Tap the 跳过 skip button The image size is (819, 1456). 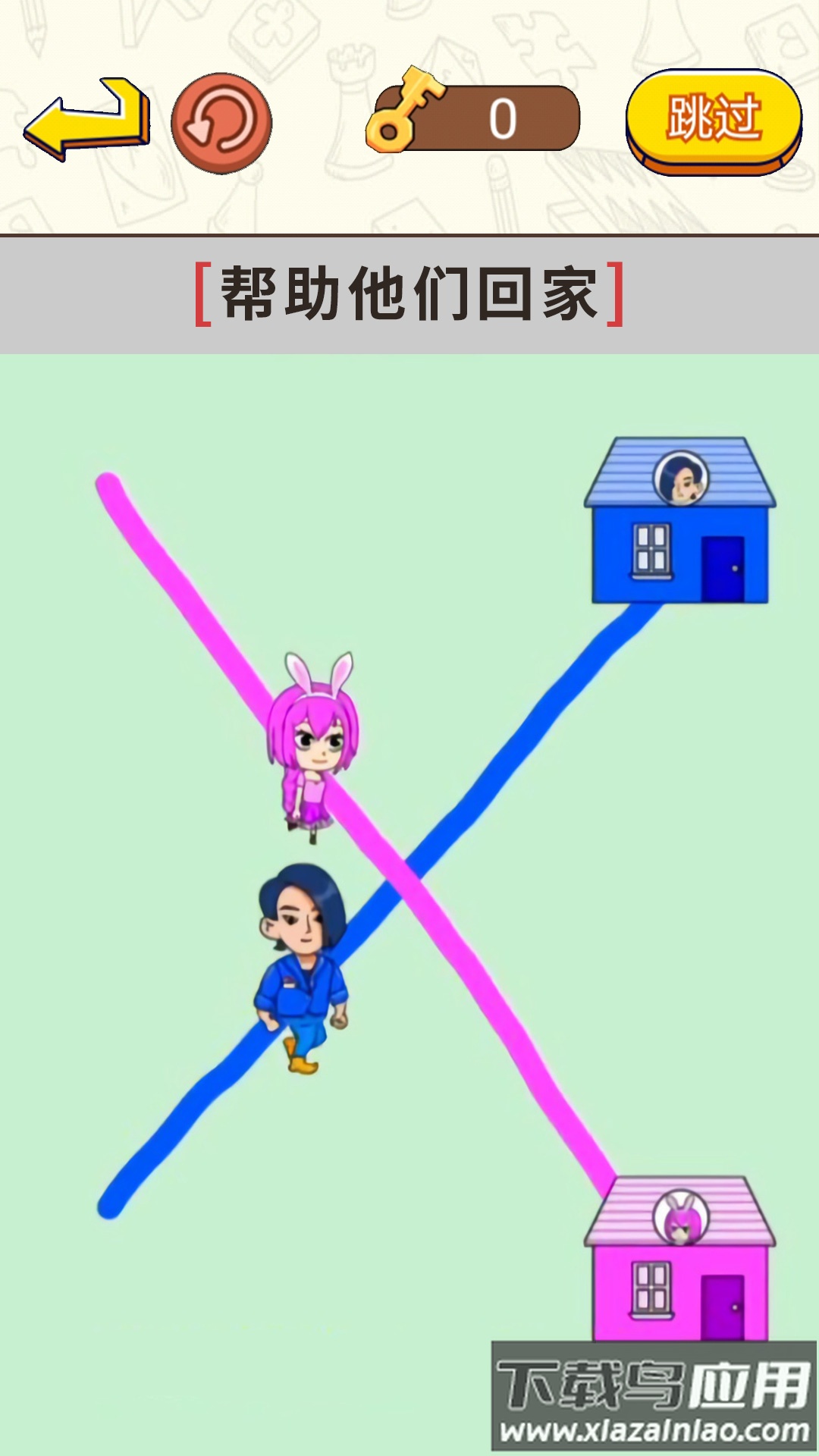click(714, 122)
